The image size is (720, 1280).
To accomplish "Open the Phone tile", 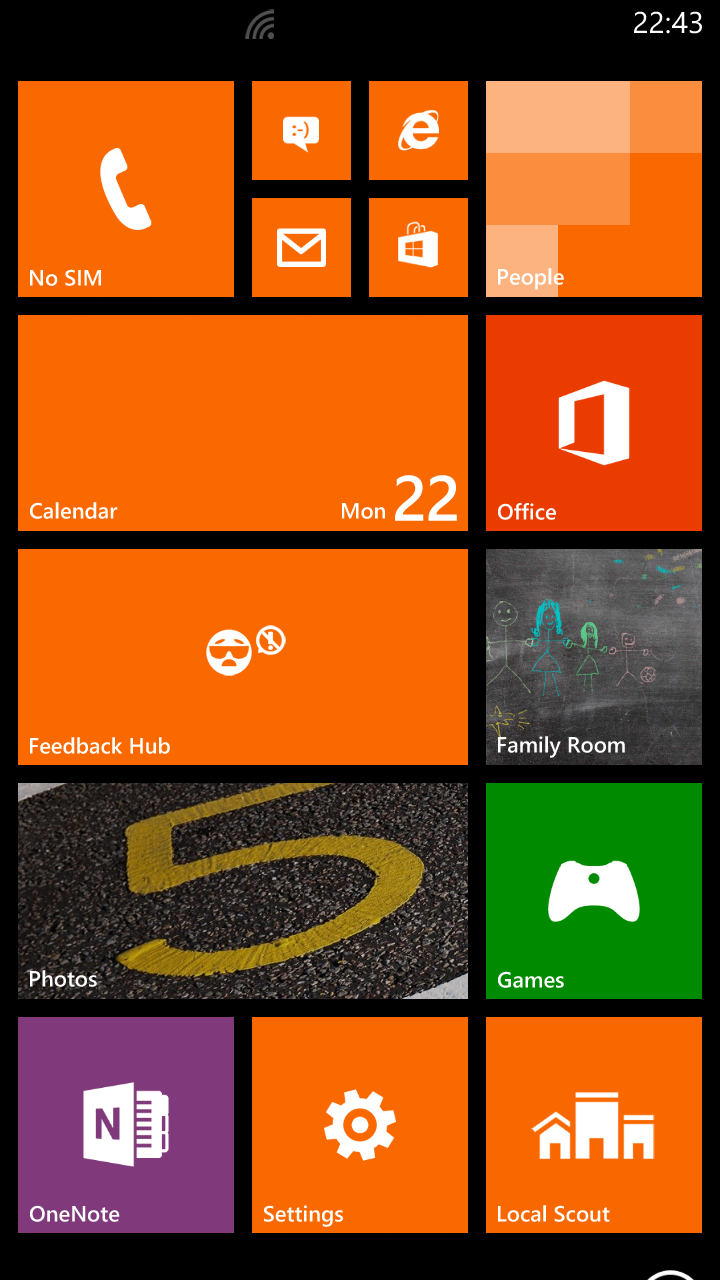I will [126, 189].
